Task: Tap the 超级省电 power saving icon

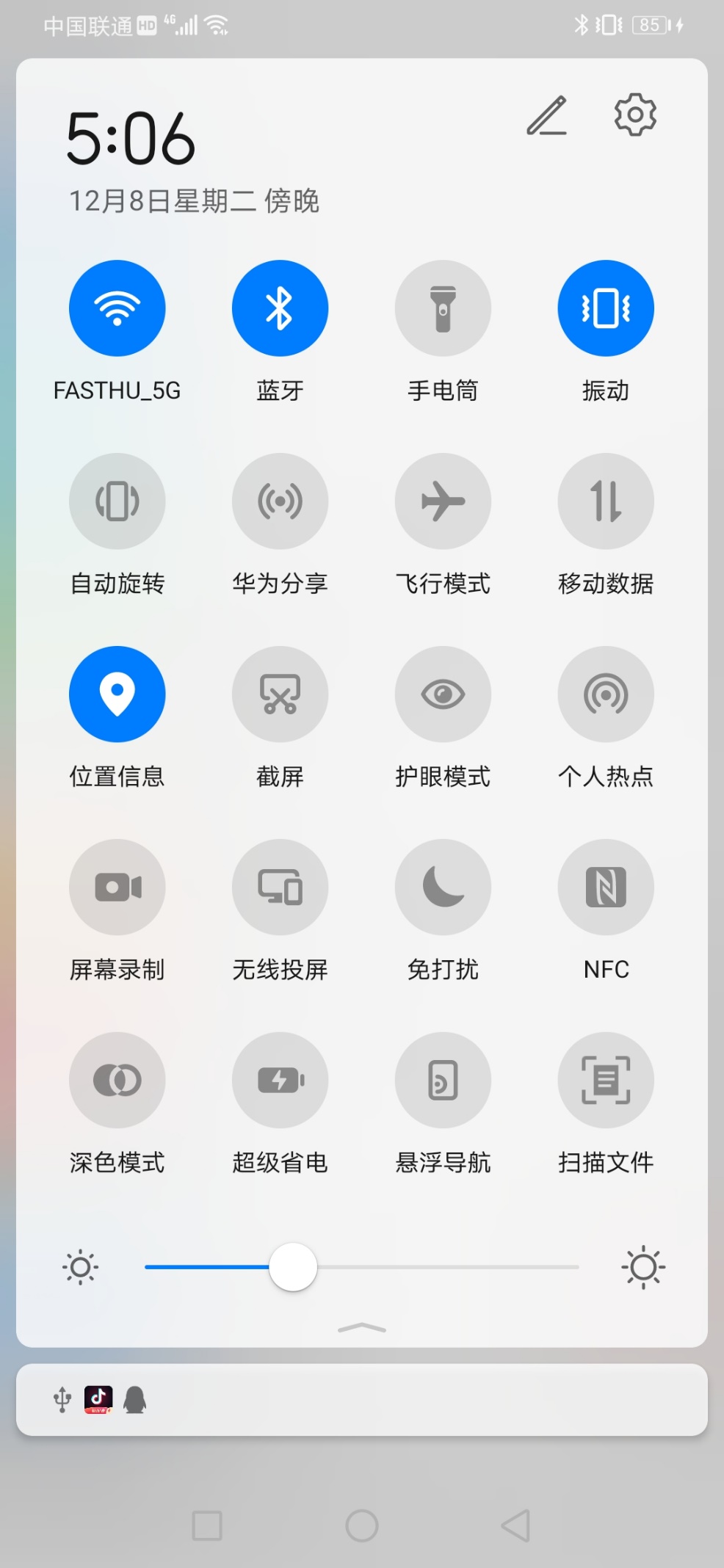Action: click(280, 1079)
